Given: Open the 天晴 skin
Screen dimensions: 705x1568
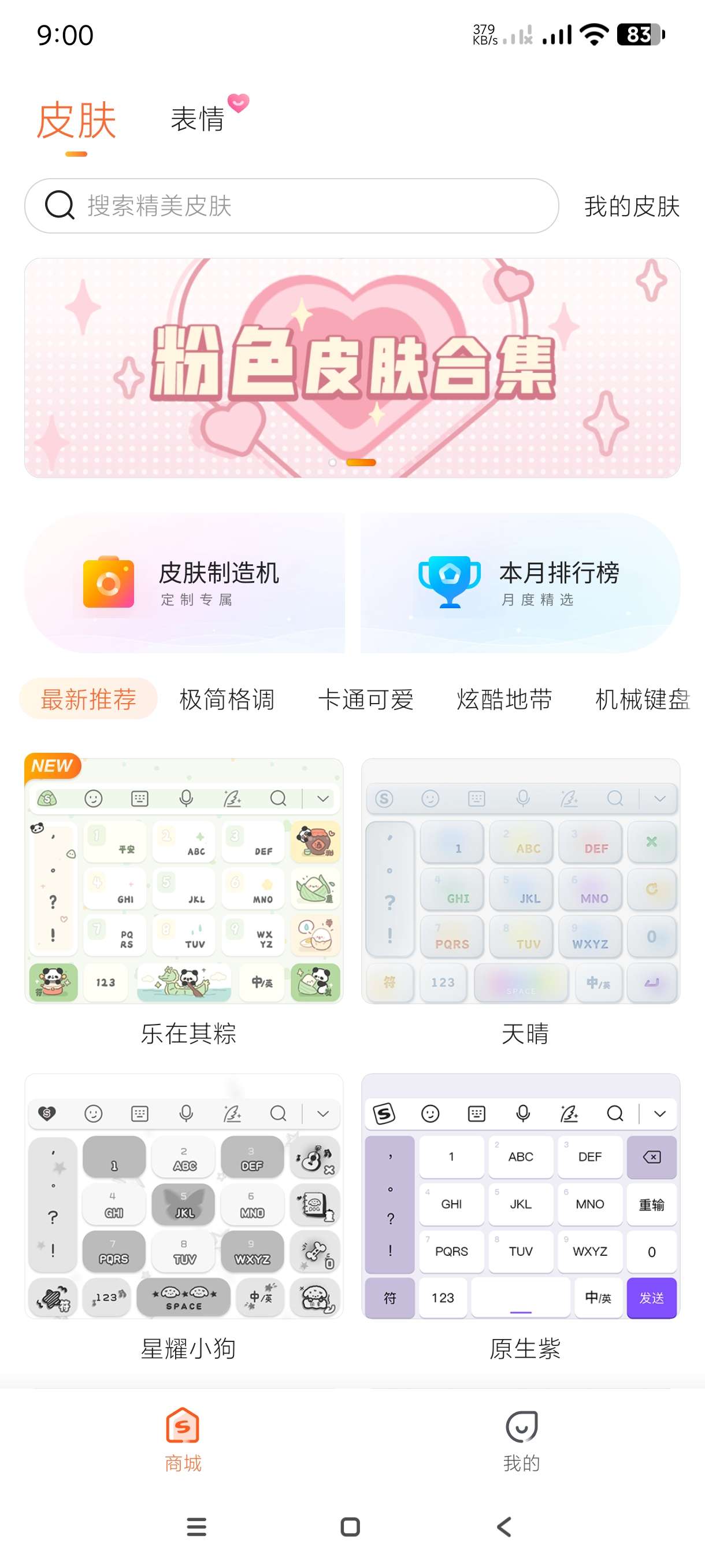Looking at the screenshot, I should point(521,881).
